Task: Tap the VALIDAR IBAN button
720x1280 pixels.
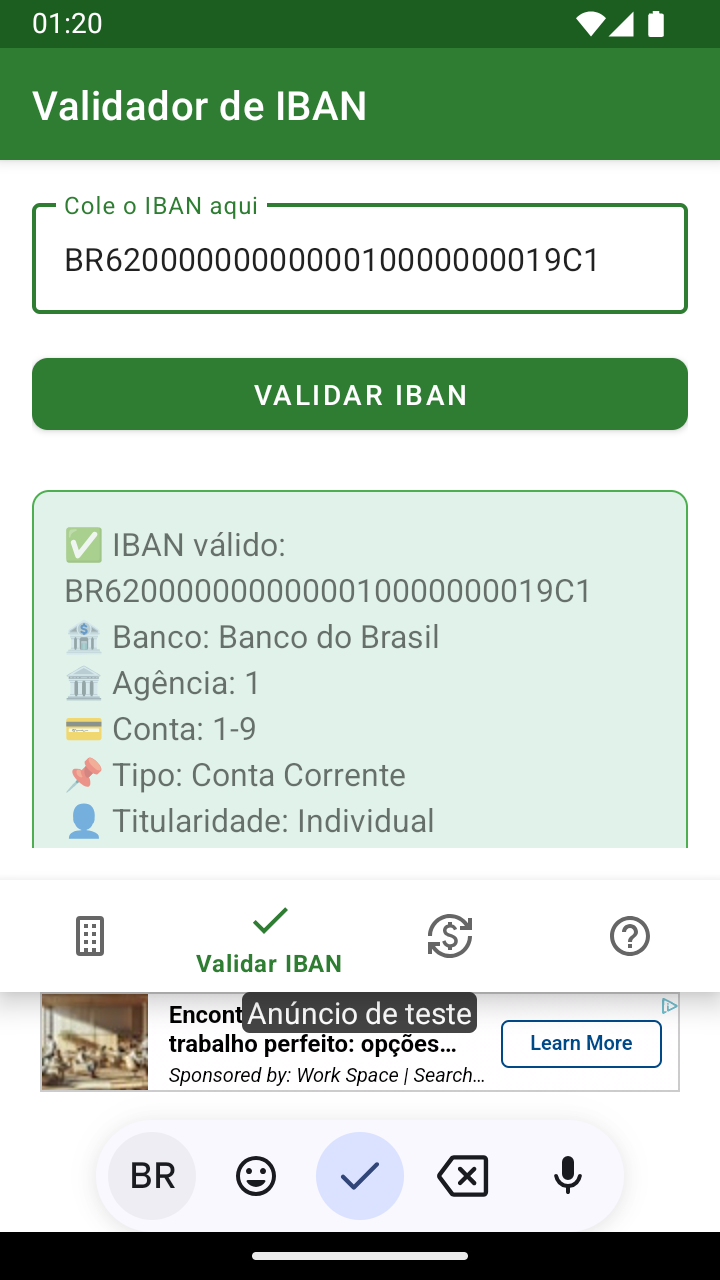Action: coord(360,394)
